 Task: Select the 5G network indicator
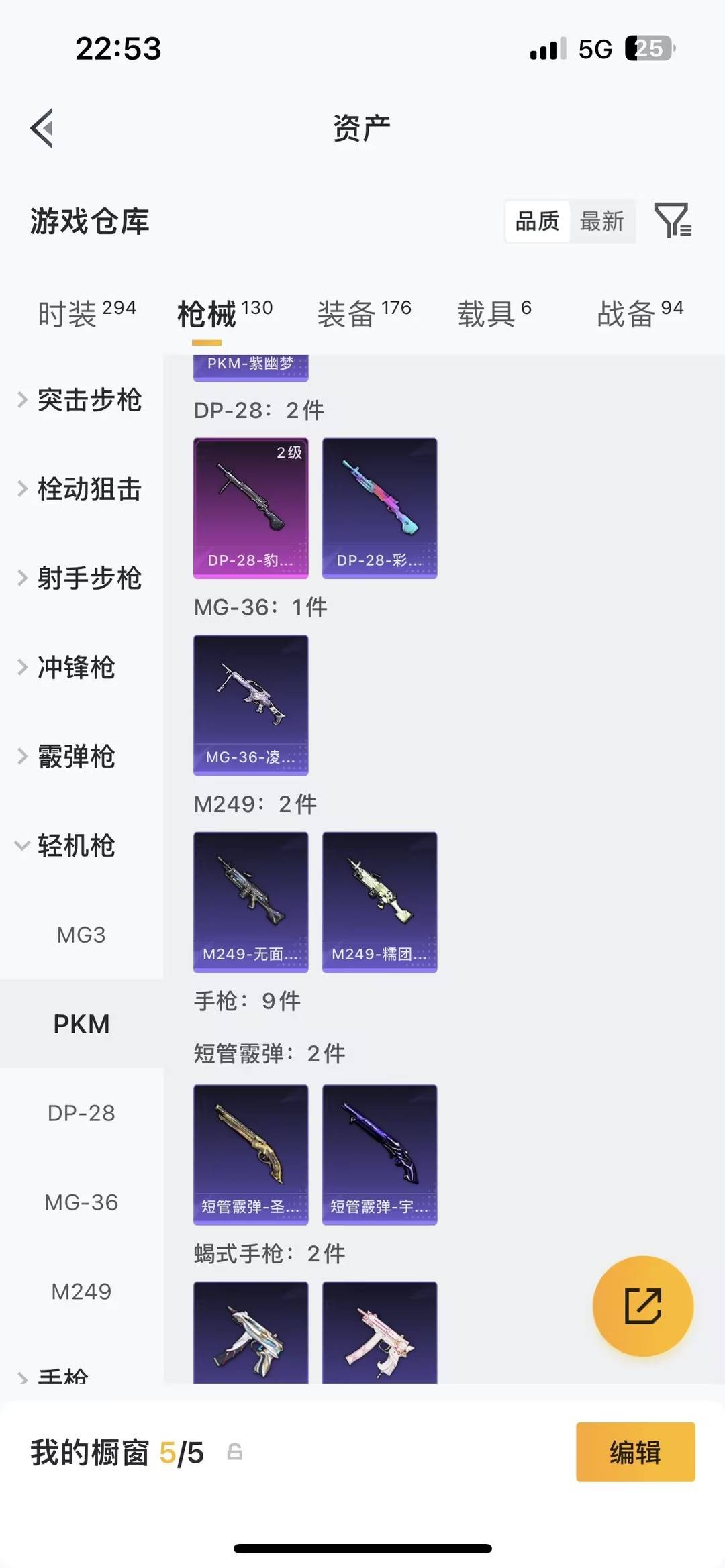(x=595, y=48)
